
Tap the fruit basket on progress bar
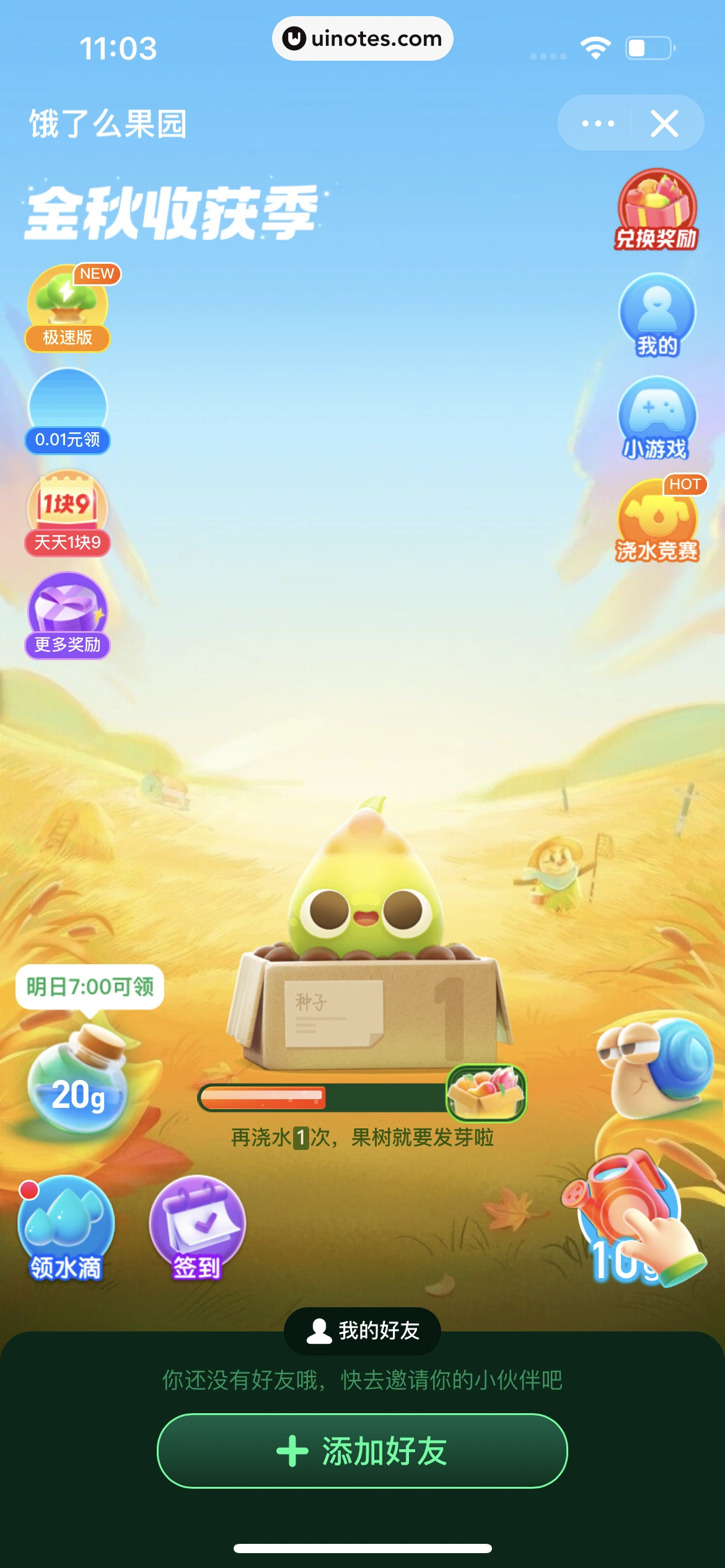click(x=486, y=1092)
